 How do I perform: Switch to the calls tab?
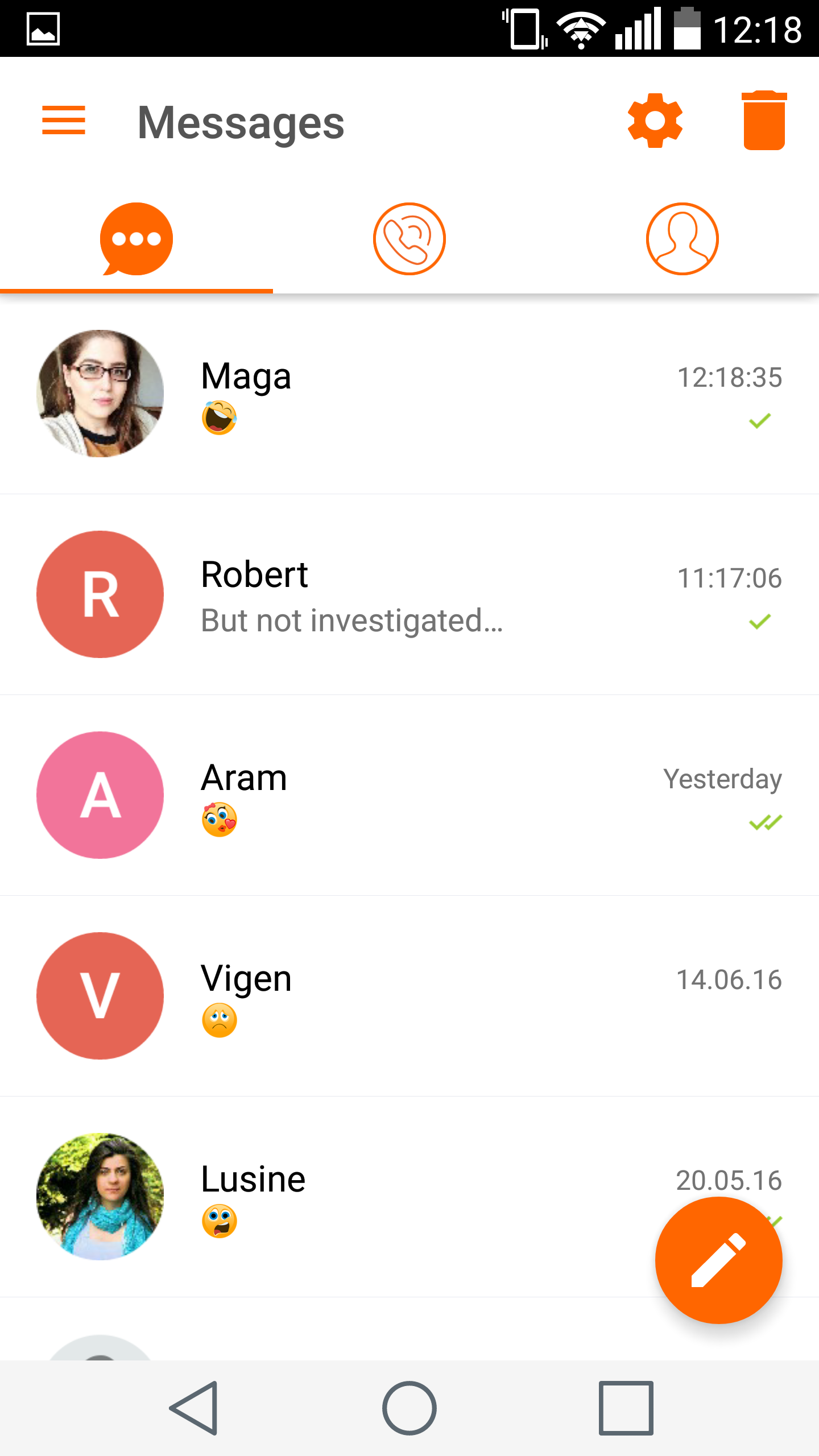(x=409, y=239)
